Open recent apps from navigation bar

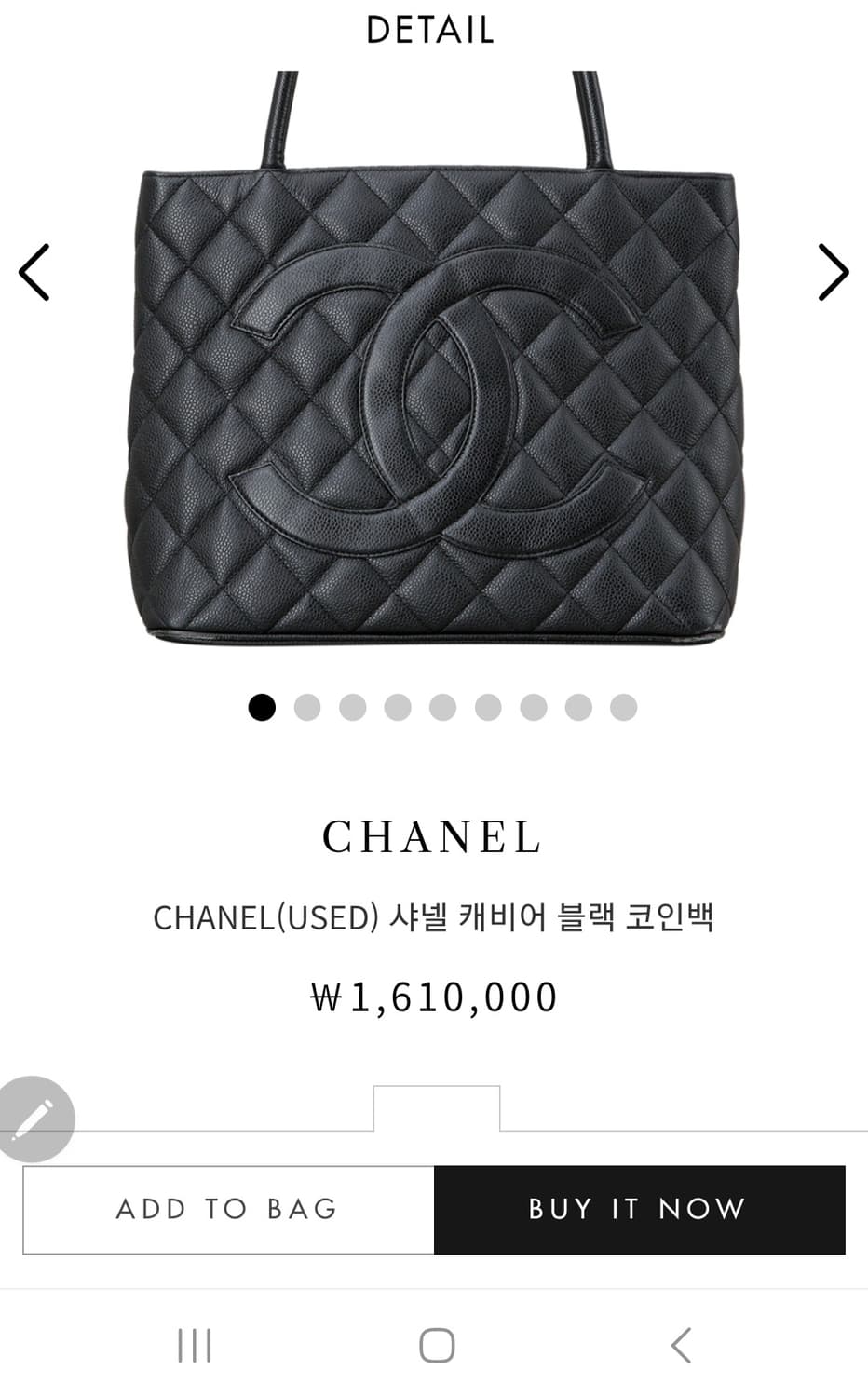tap(193, 1344)
